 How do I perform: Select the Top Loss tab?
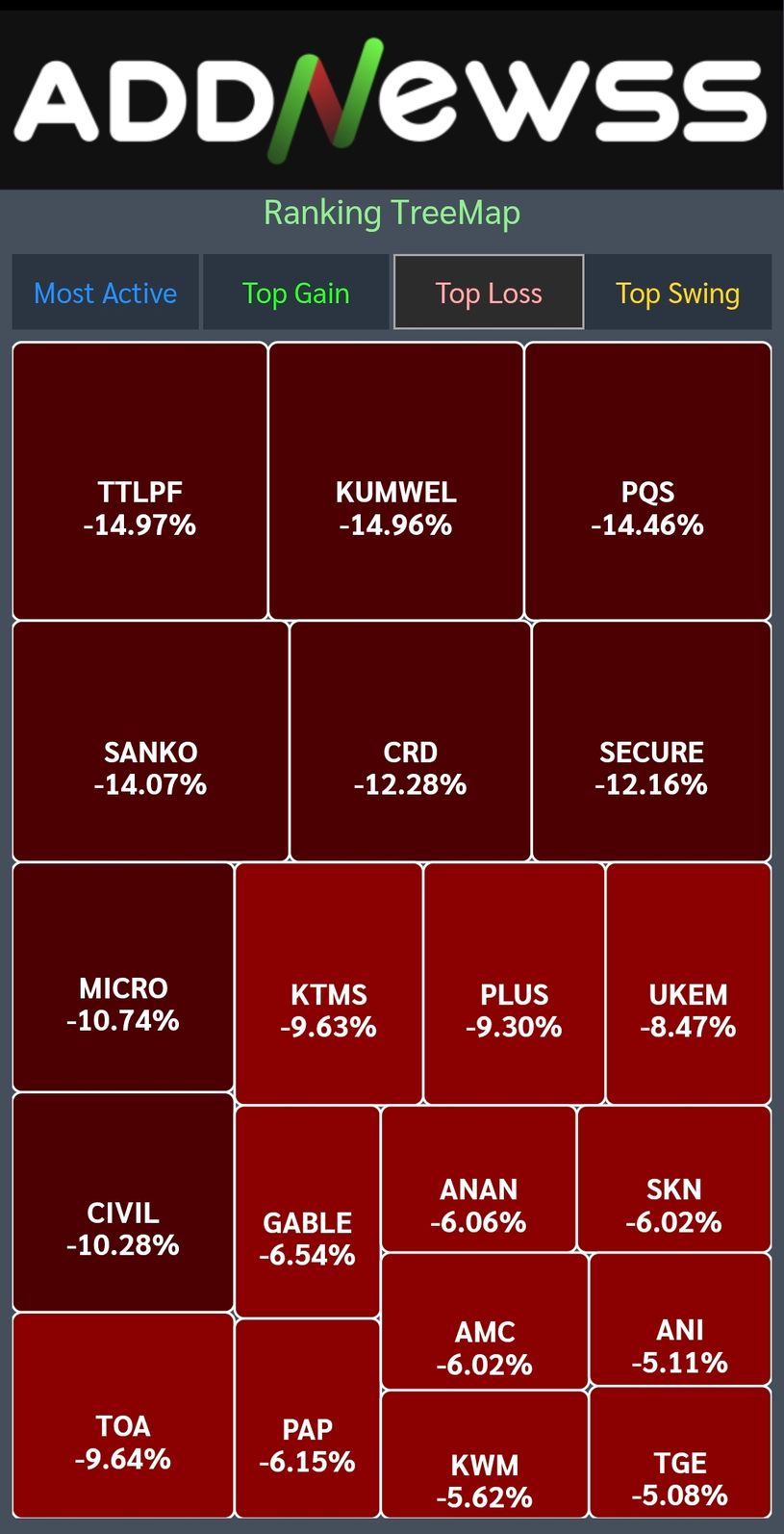489,292
